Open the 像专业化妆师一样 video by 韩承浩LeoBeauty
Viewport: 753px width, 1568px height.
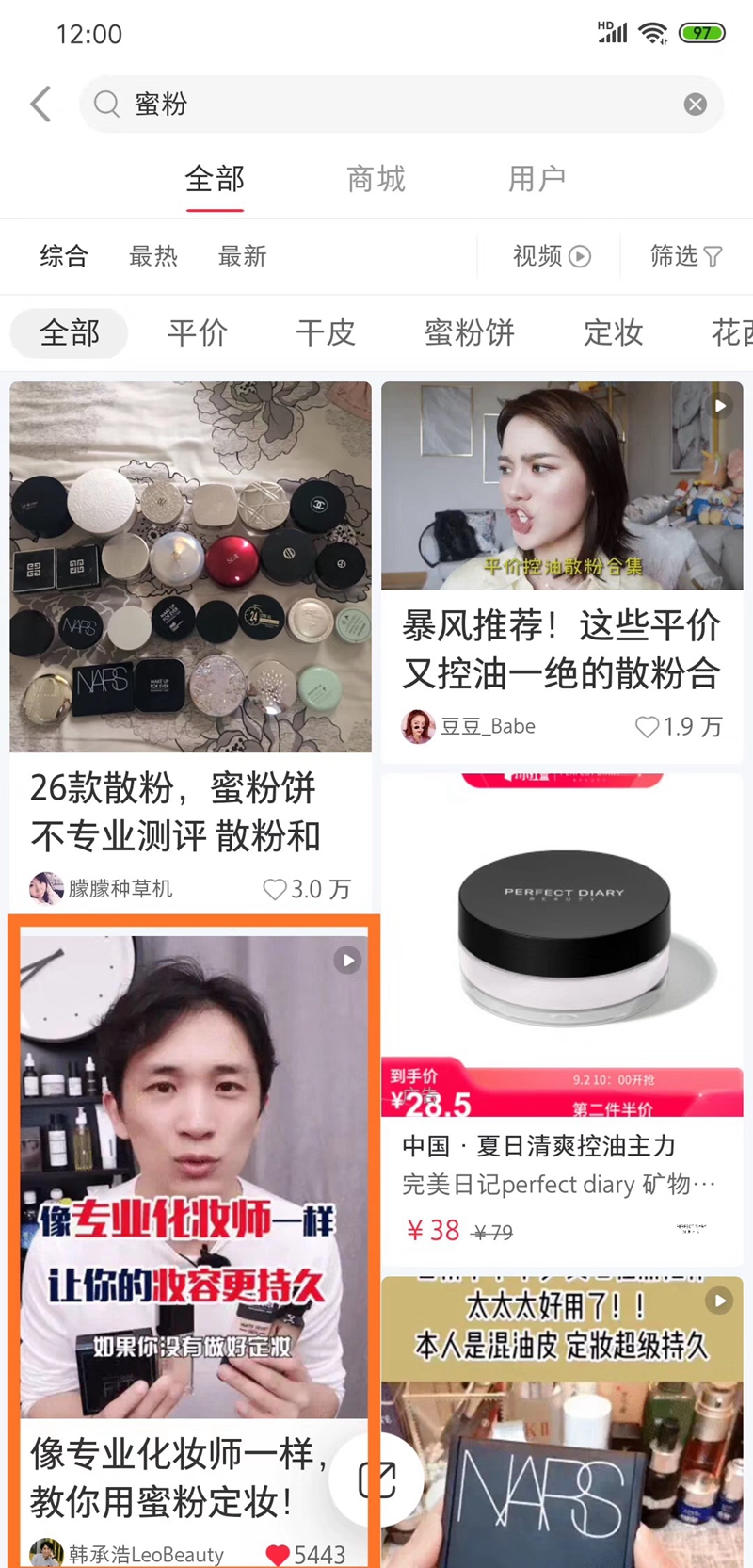194,1241
